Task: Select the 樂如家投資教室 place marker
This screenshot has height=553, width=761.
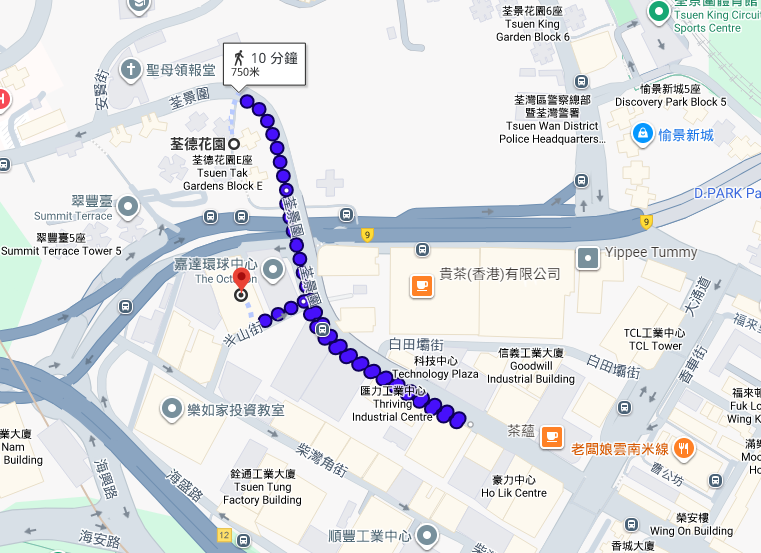Action: 171,409
